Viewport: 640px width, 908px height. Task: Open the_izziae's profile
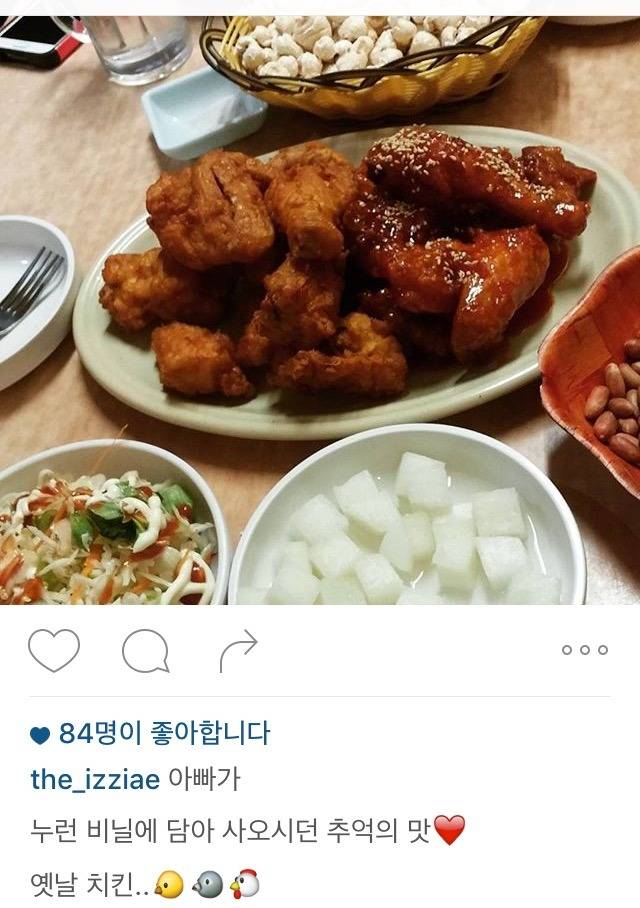pyautogui.click(x=95, y=780)
